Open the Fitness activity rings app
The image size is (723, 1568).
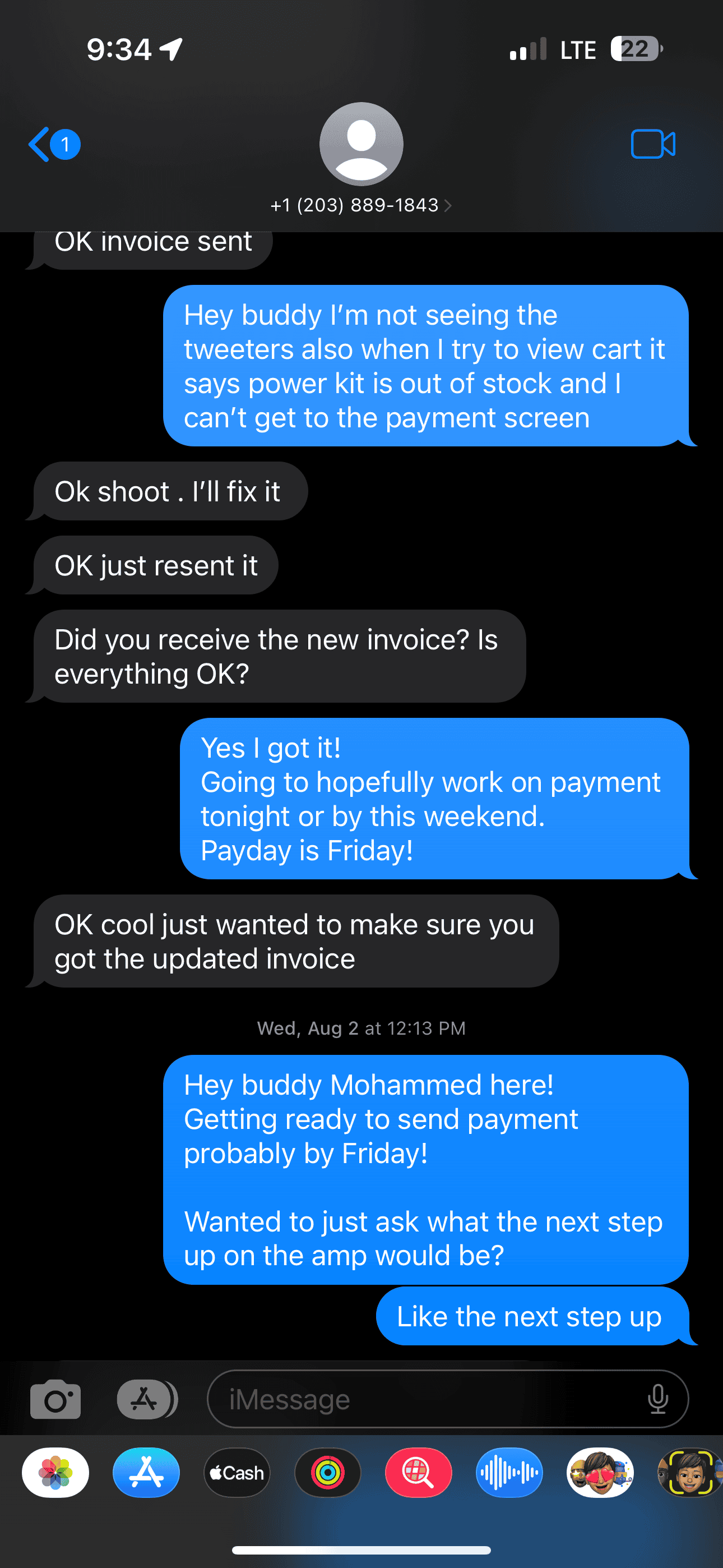coord(327,1473)
